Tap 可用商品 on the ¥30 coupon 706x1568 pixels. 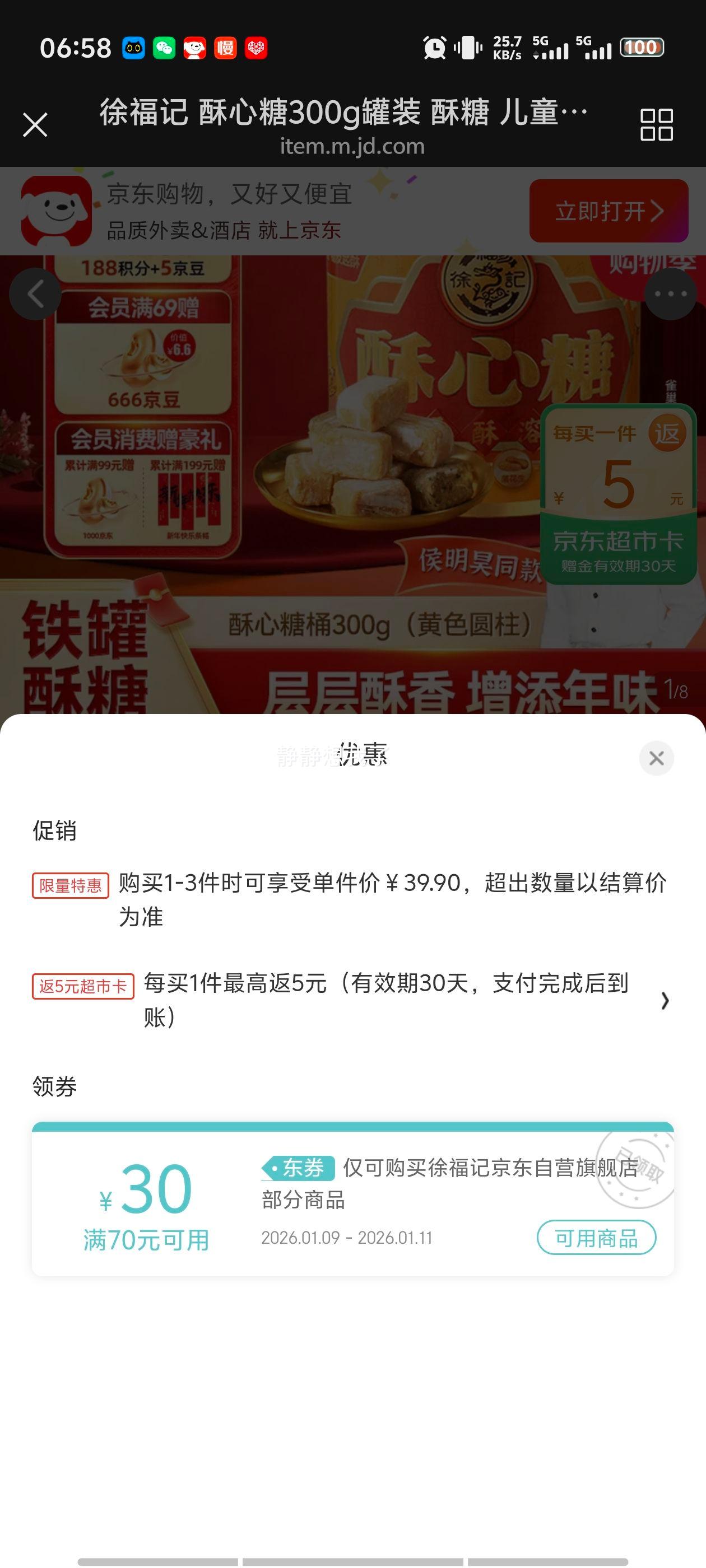coord(596,1237)
